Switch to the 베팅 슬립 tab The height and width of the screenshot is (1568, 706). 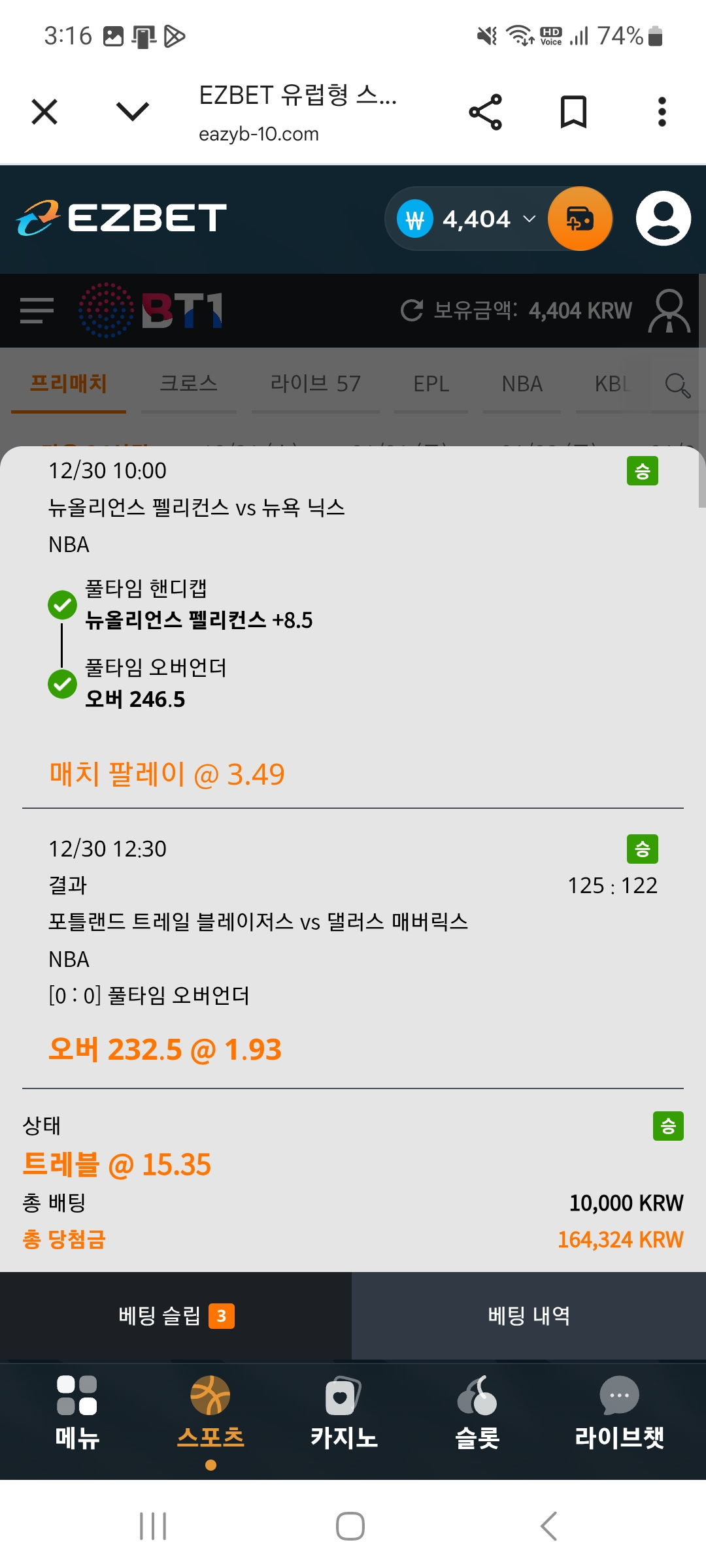click(x=175, y=1315)
